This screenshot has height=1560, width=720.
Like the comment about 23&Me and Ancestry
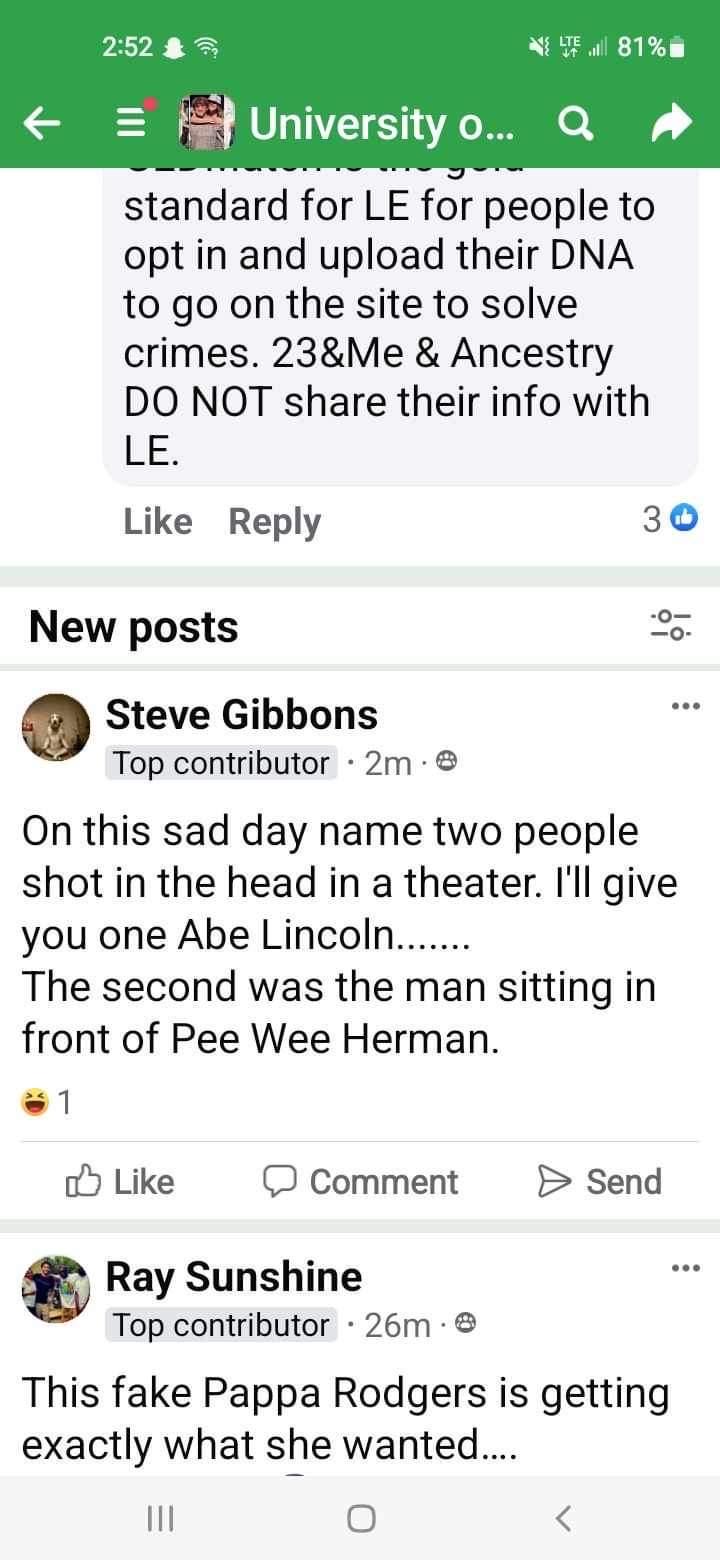(x=157, y=521)
